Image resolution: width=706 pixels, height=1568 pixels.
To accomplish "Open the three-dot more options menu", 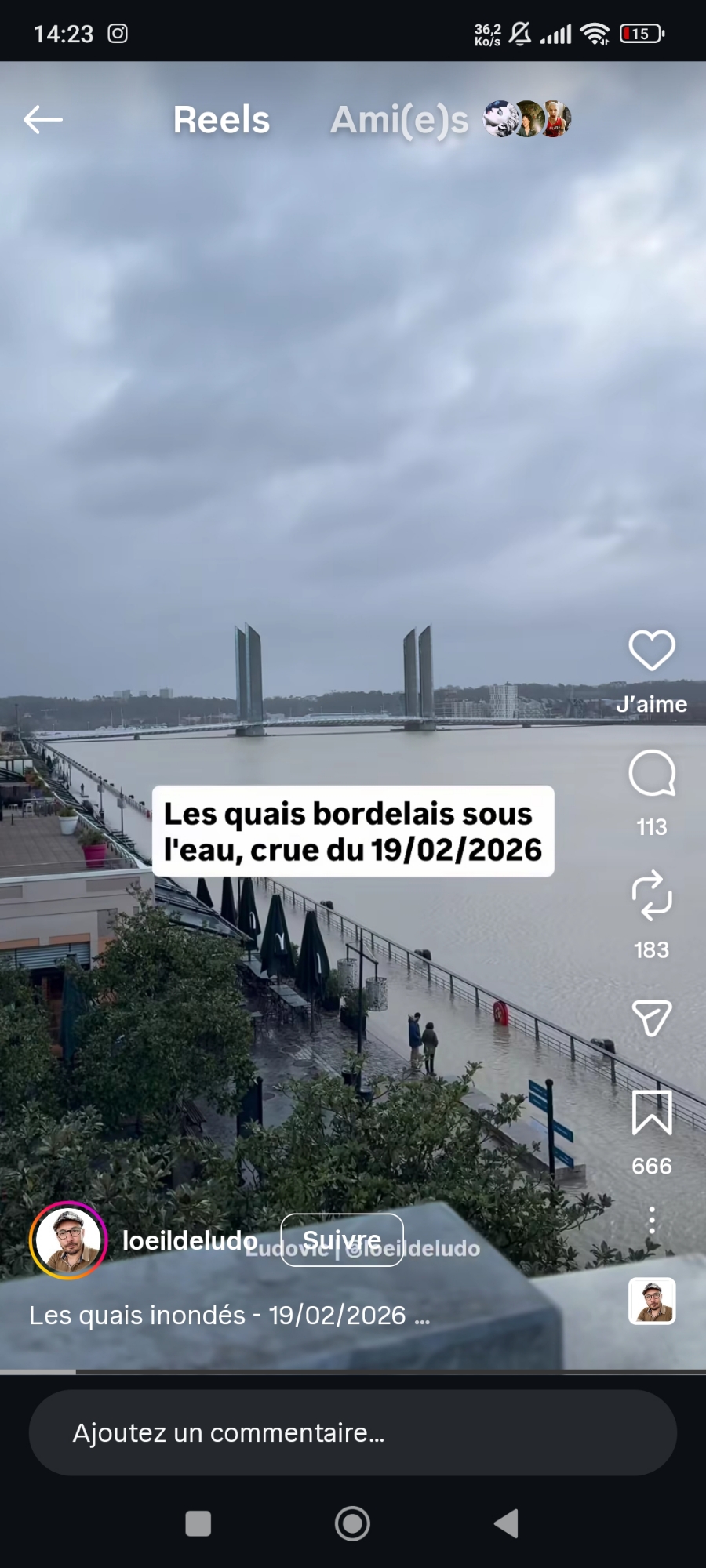I will 652,1221.
